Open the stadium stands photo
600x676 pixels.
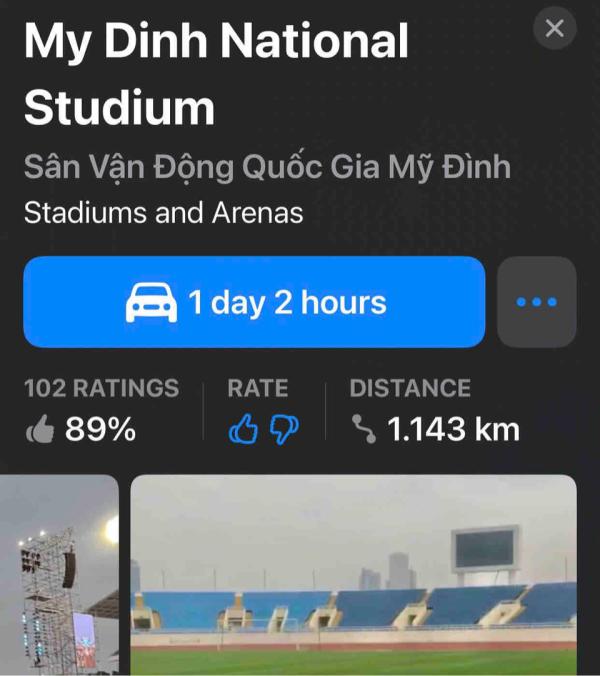click(x=354, y=575)
